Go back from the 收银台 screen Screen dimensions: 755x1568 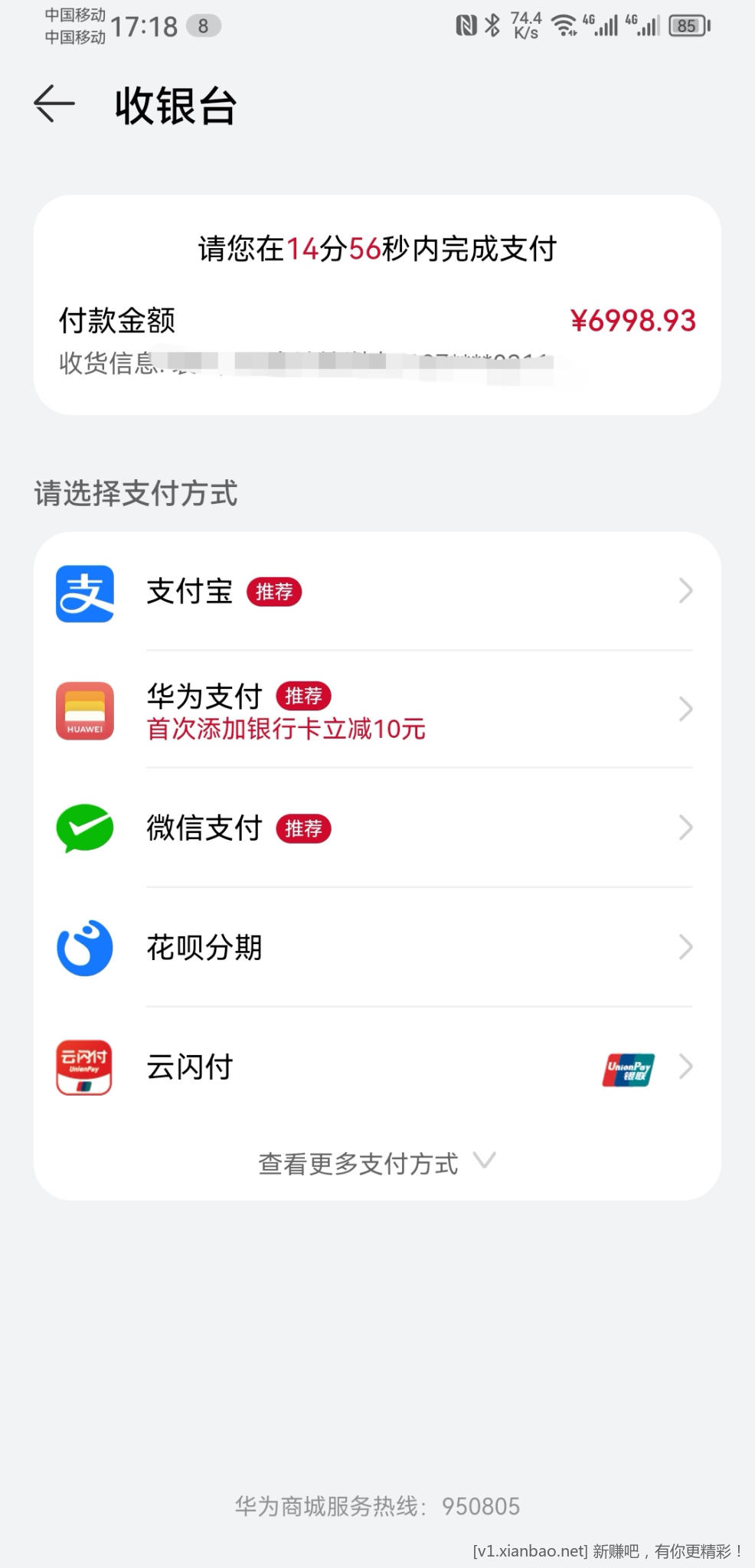(x=54, y=104)
